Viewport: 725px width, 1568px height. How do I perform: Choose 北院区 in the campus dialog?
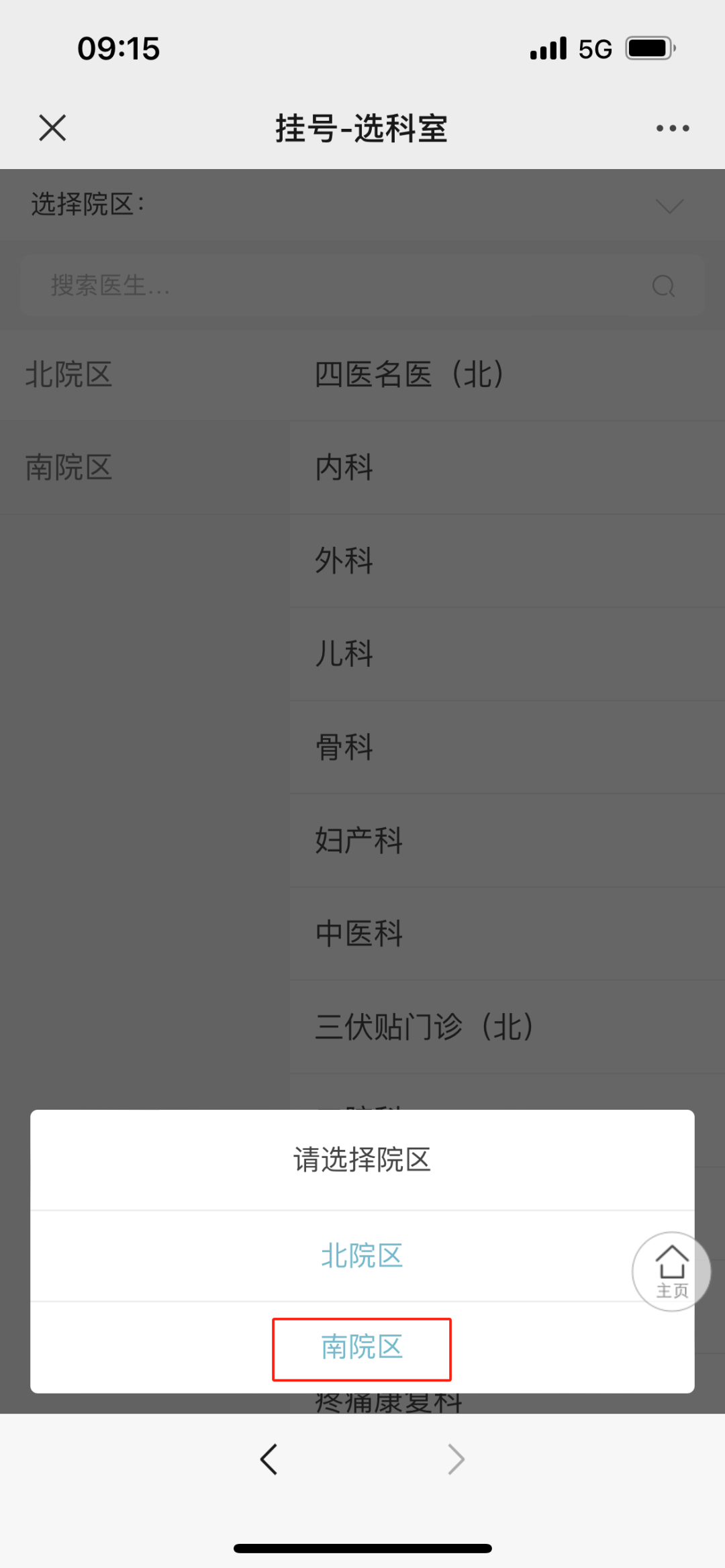coord(362,1256)
